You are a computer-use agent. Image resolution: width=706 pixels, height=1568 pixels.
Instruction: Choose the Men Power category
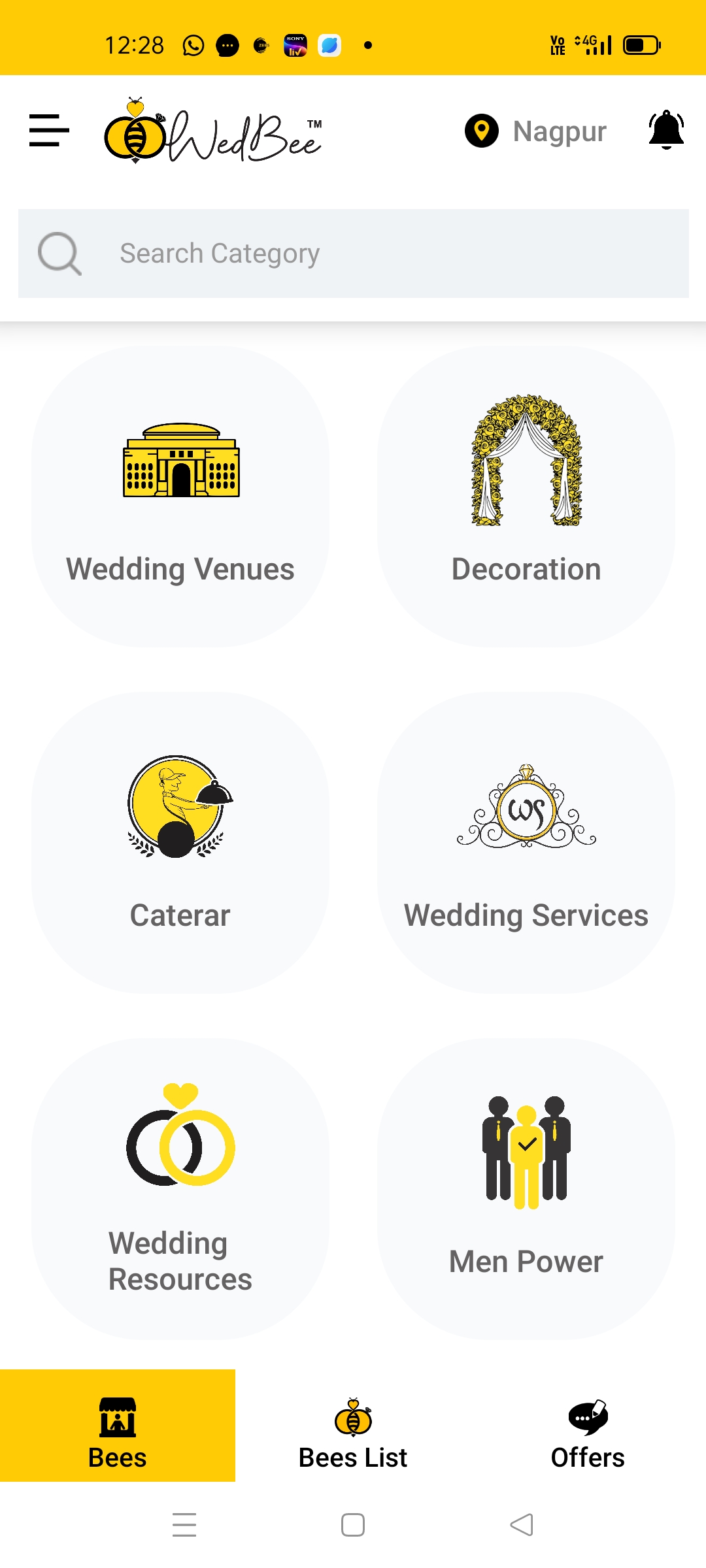tap(526, 1189)
